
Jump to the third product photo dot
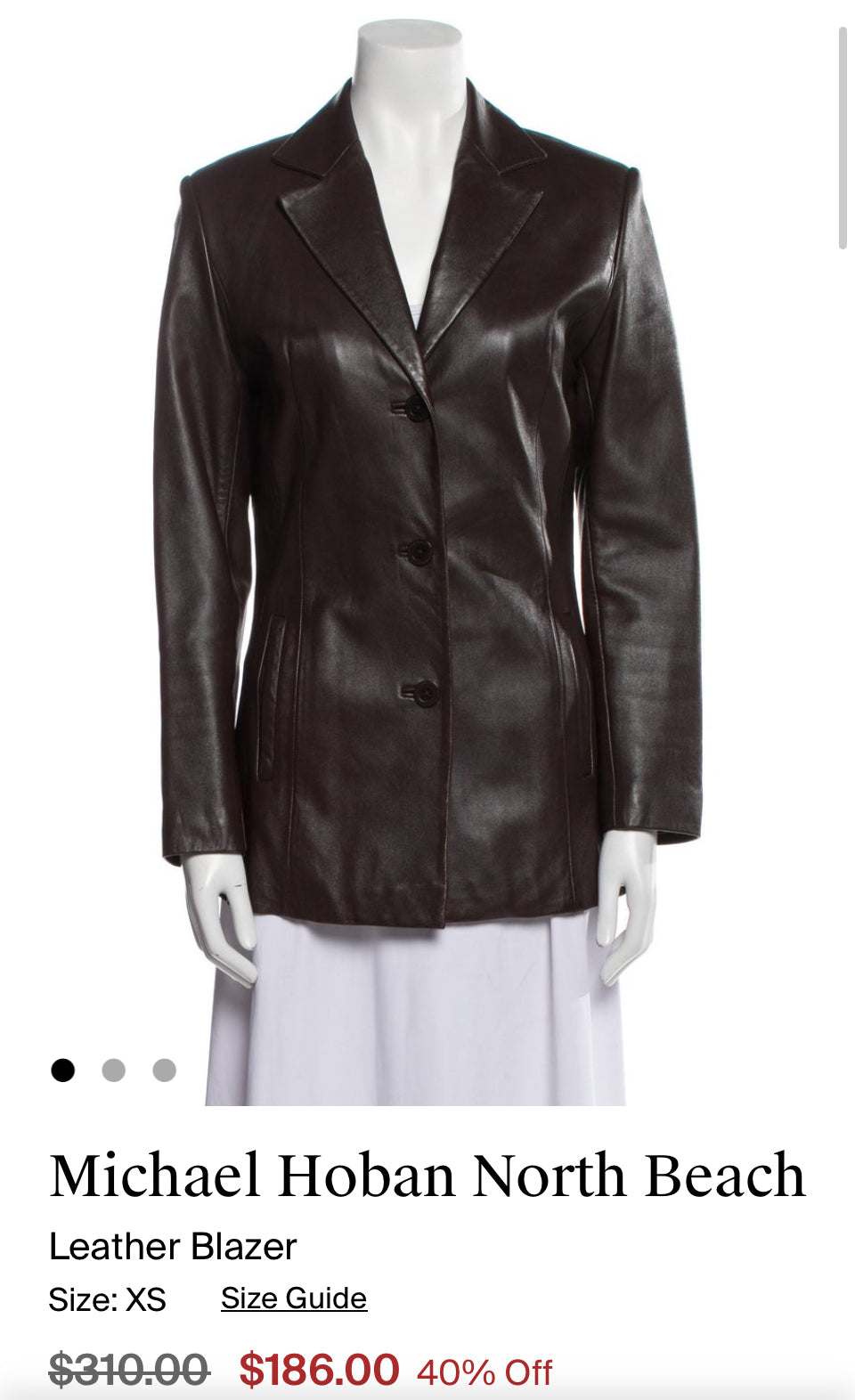164,1070
